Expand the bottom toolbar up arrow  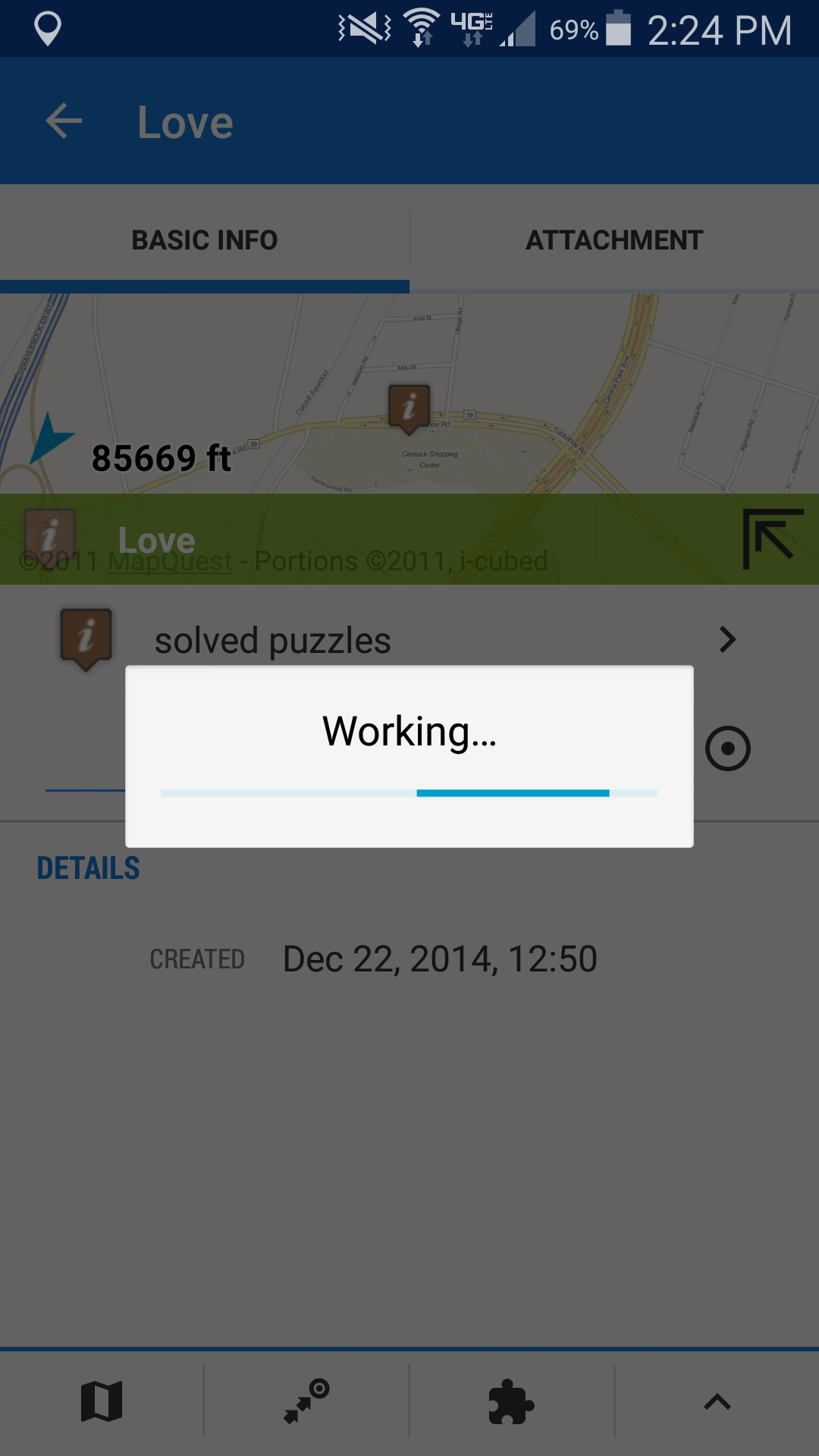(x=717, y=1401)
